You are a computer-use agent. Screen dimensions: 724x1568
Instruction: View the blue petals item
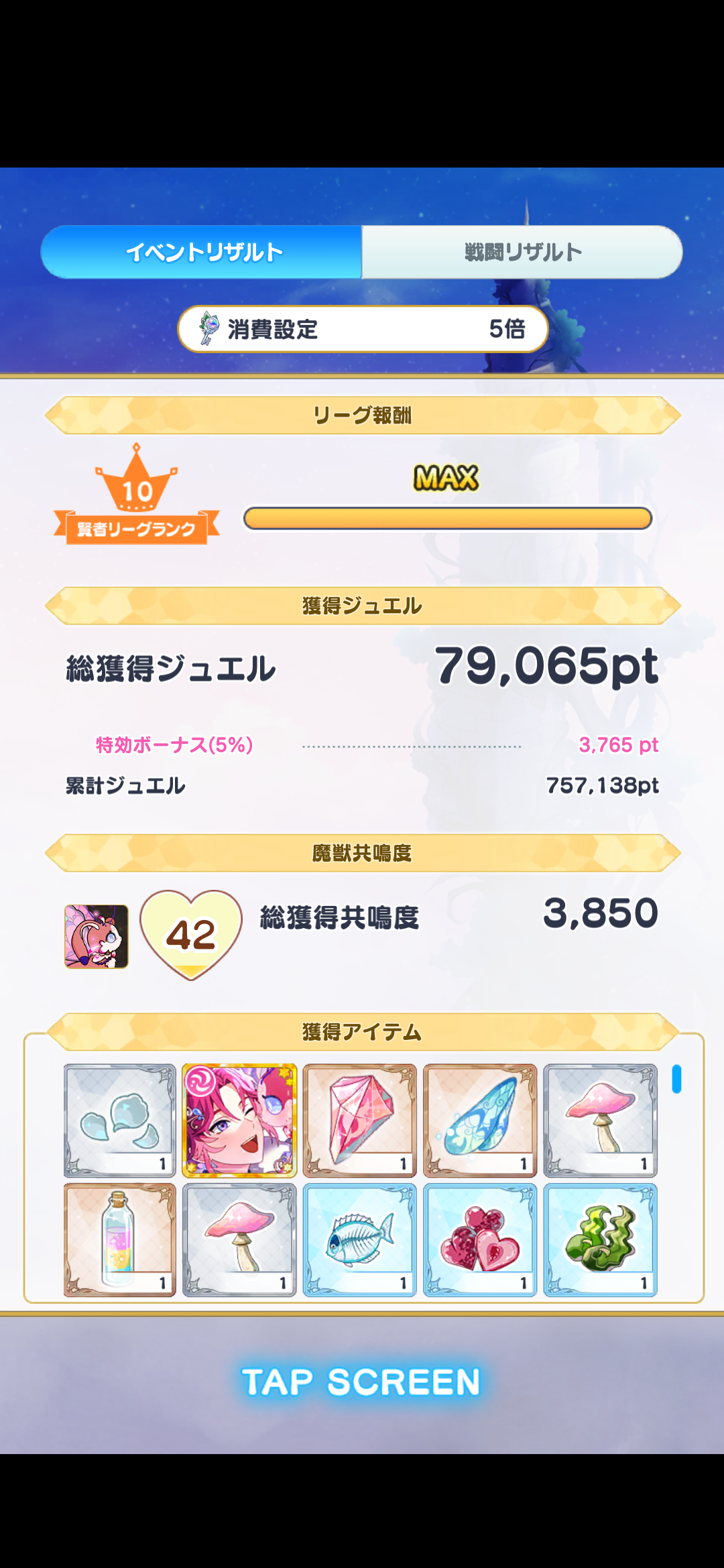pos(119,1120)
